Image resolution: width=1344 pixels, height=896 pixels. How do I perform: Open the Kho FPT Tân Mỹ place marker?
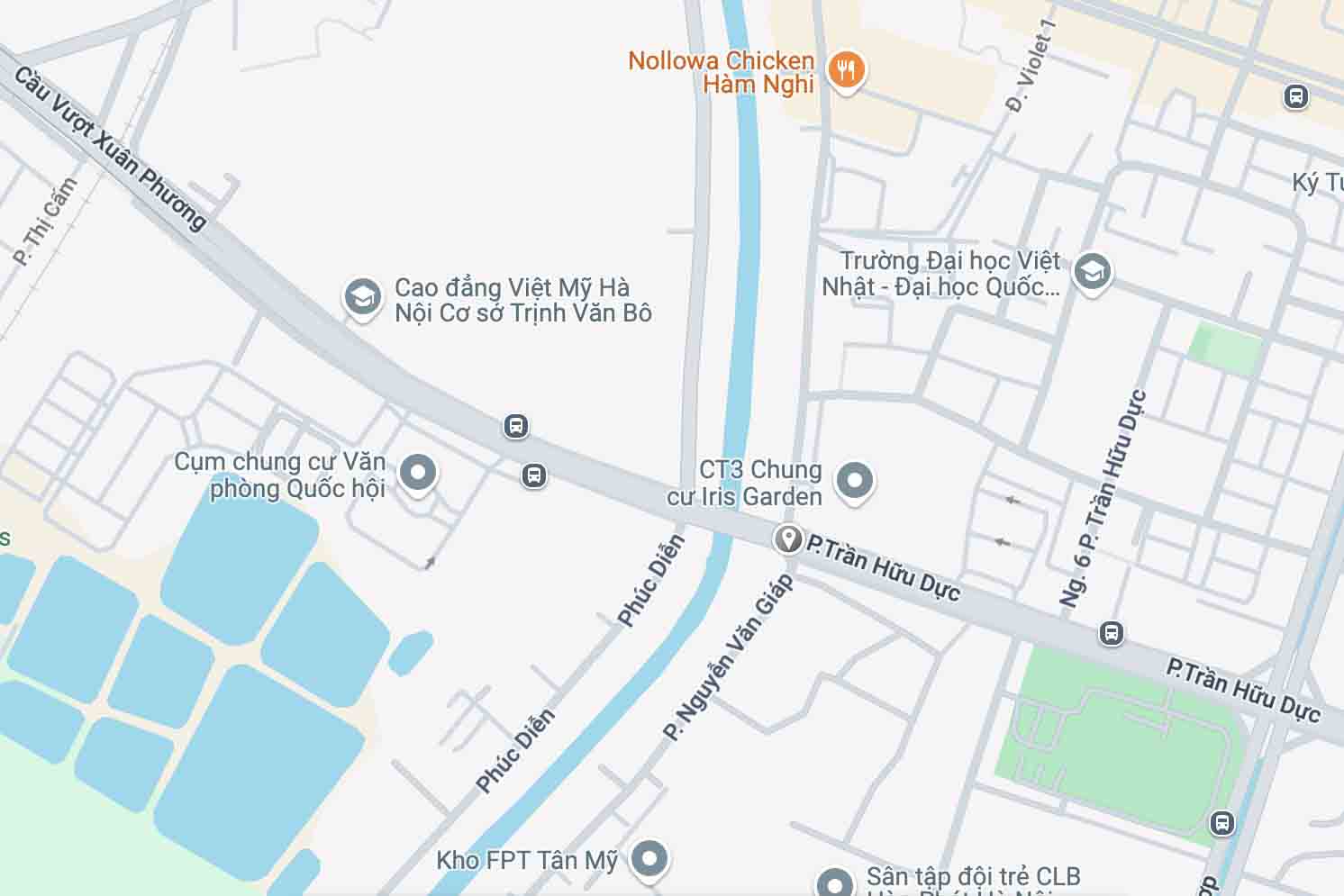pyautogui.click(x=649, y=858)
